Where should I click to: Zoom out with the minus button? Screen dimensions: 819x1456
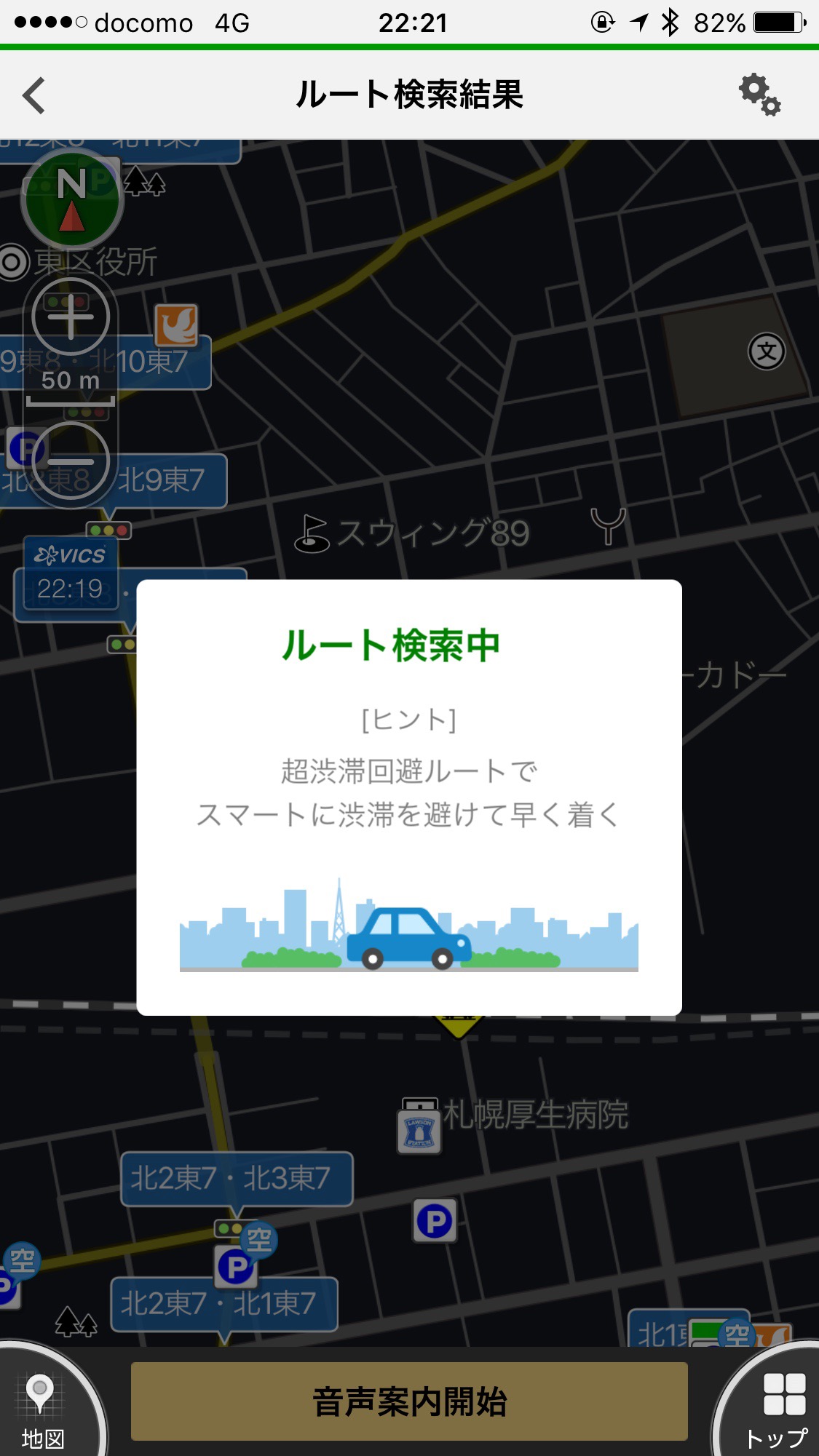71,461
